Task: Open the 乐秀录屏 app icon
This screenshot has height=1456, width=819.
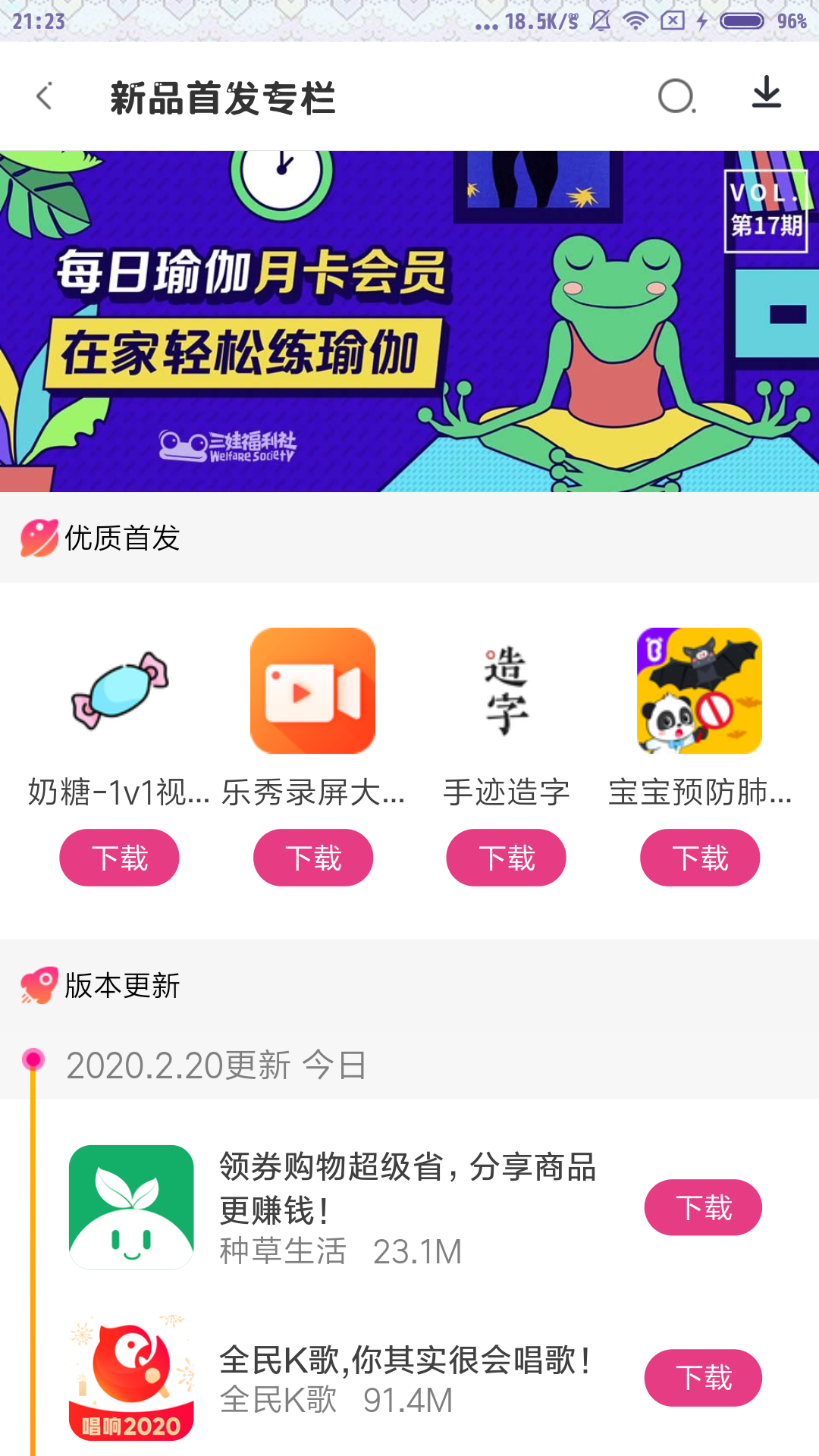Action: coord(312,690)
